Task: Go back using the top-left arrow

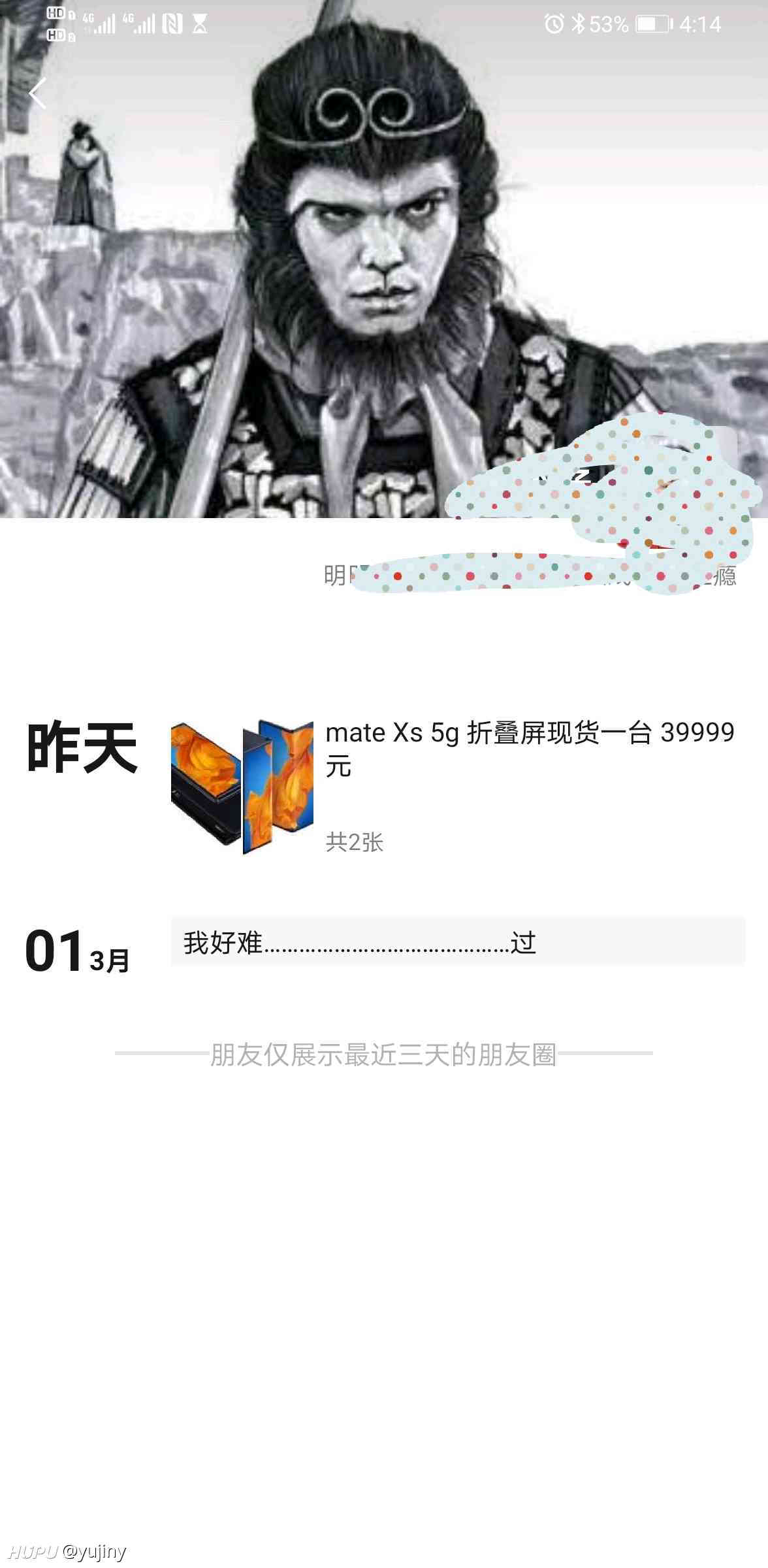Action: (38, 93)
